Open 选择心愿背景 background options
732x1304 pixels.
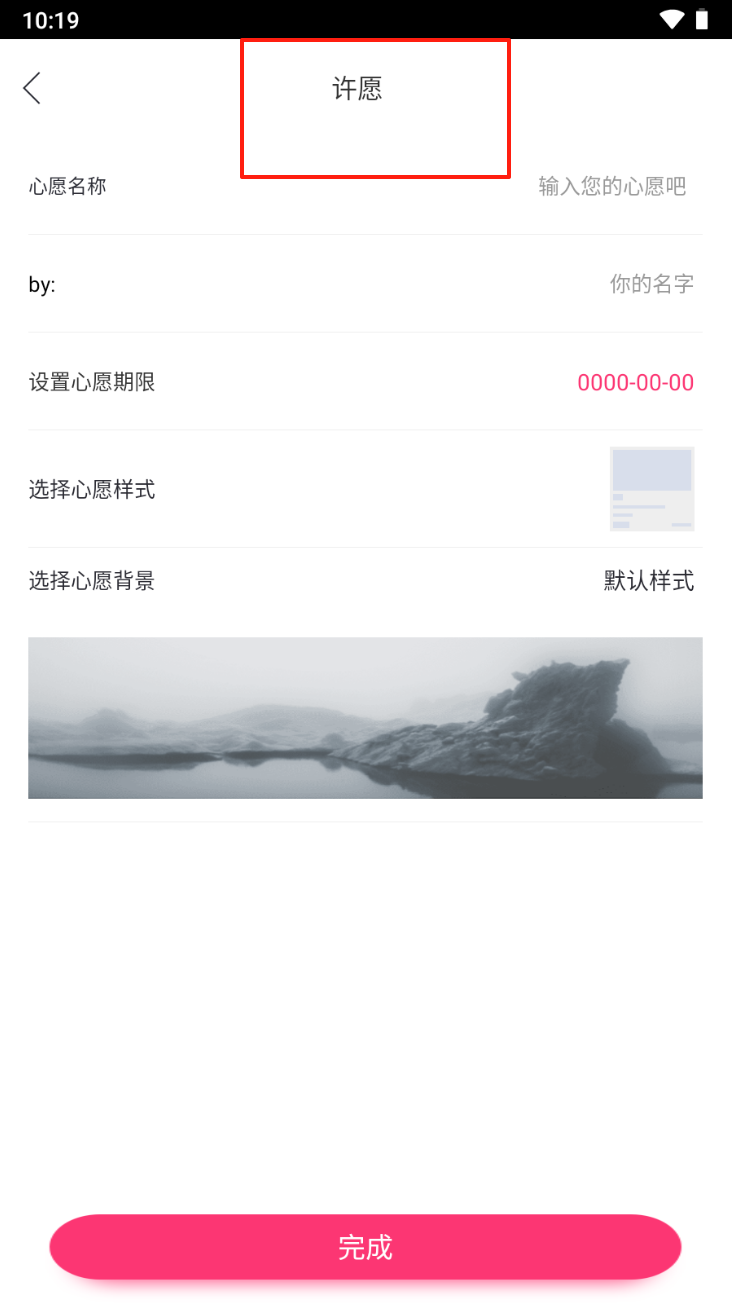[648, 581]
